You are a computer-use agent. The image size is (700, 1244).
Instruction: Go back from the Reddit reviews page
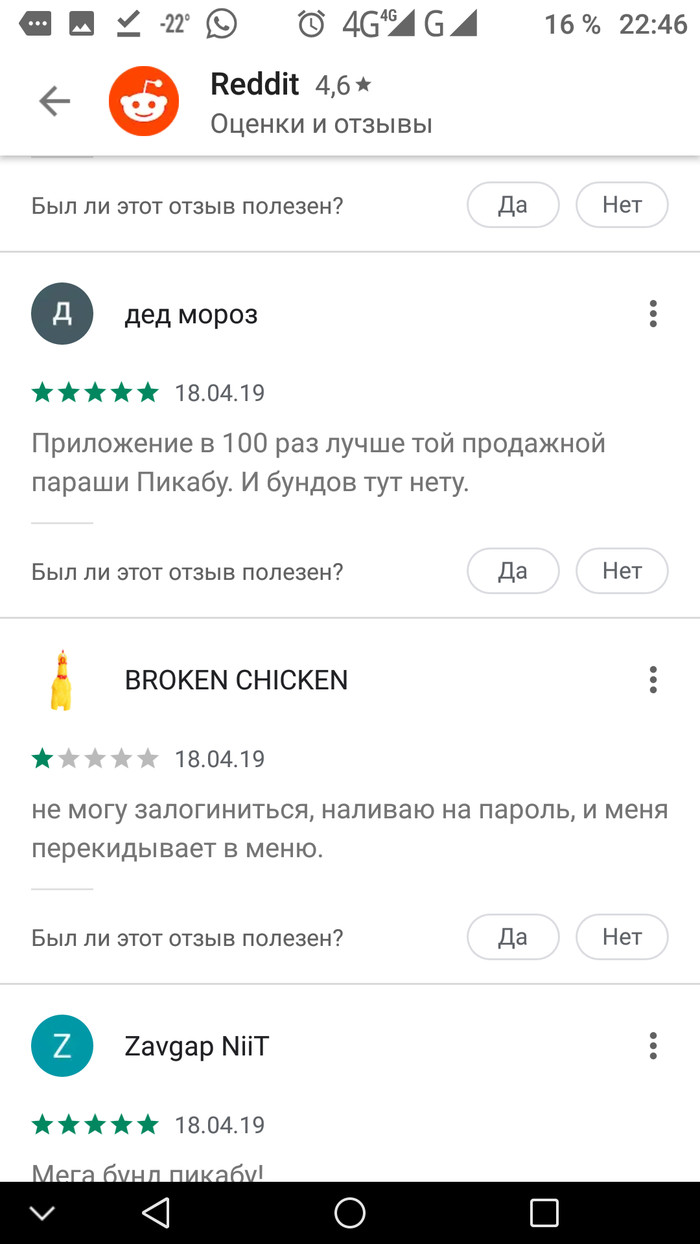[54, 101]
